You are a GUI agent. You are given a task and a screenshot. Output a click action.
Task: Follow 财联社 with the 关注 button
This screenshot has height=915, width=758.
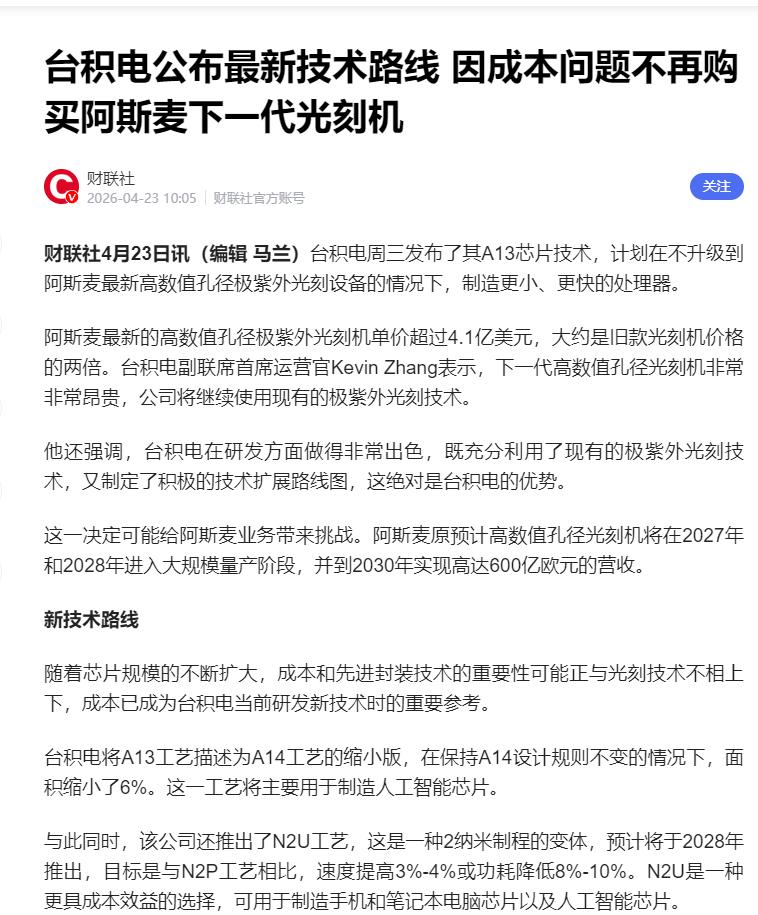pyautogui.click(x=716, y=187)
